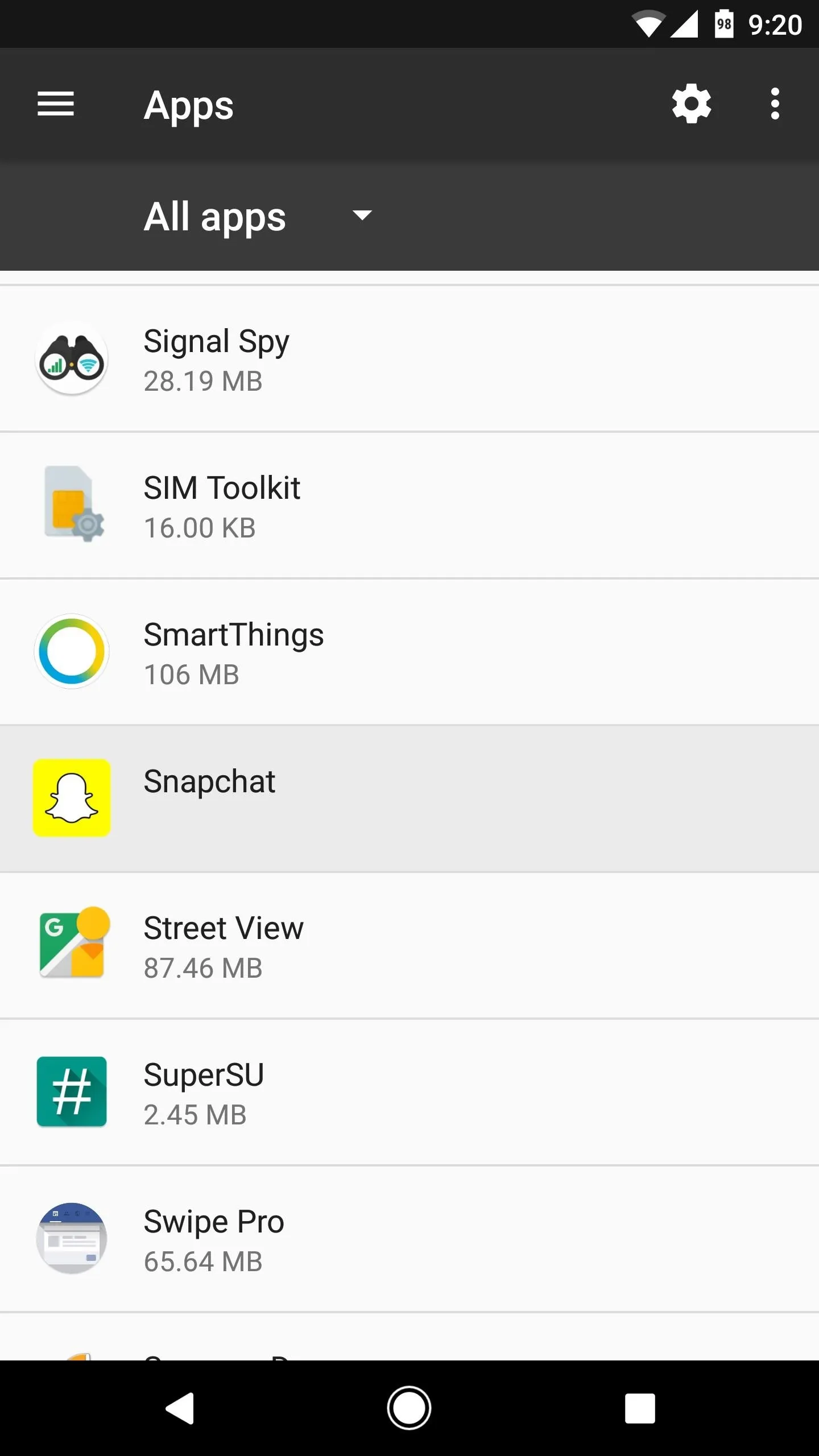View Street View app details
The width and height of the screenshot is (819, 1456).
pos(409,946)
